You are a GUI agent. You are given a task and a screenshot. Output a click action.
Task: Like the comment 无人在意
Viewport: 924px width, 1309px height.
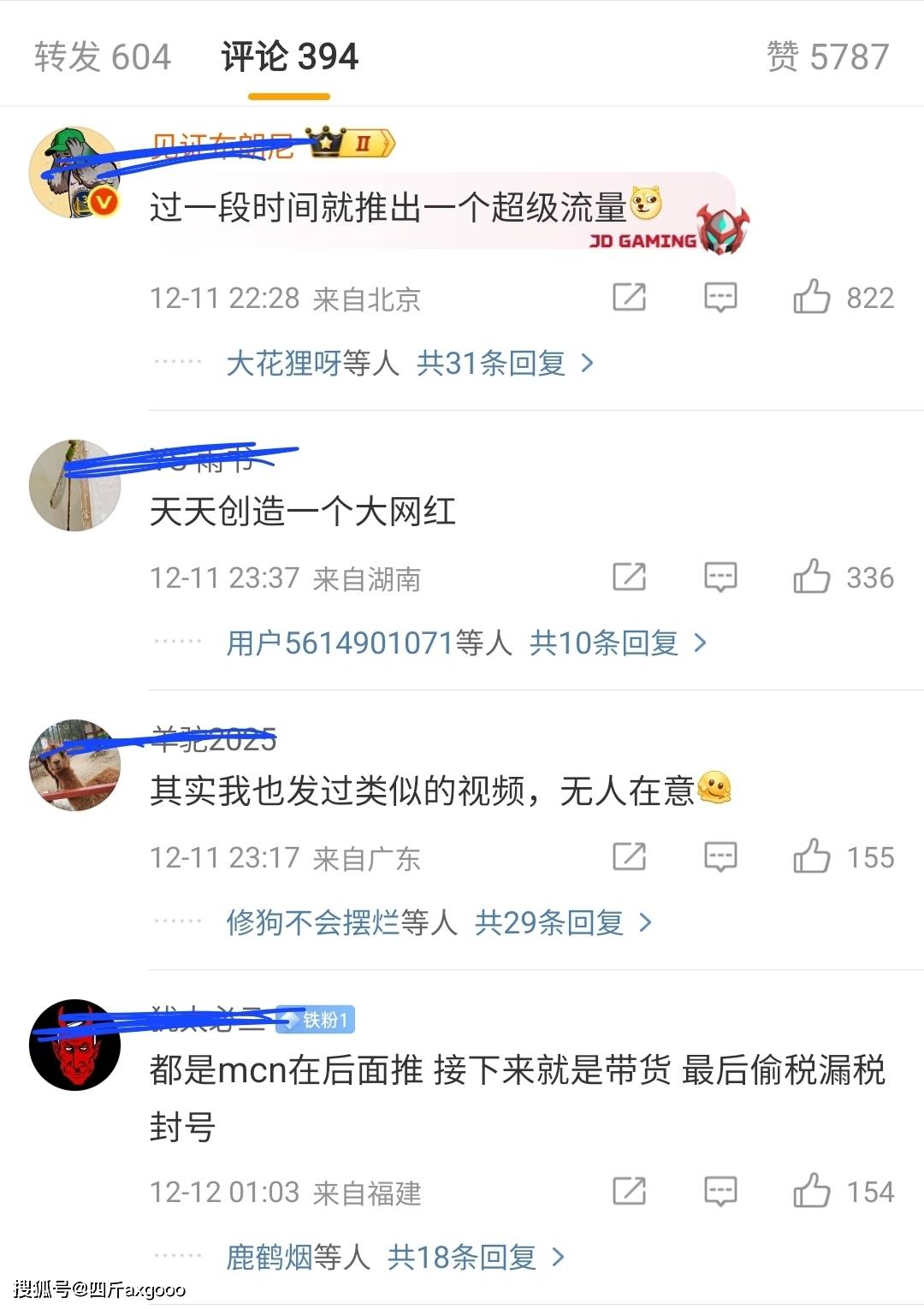[812, 857]
